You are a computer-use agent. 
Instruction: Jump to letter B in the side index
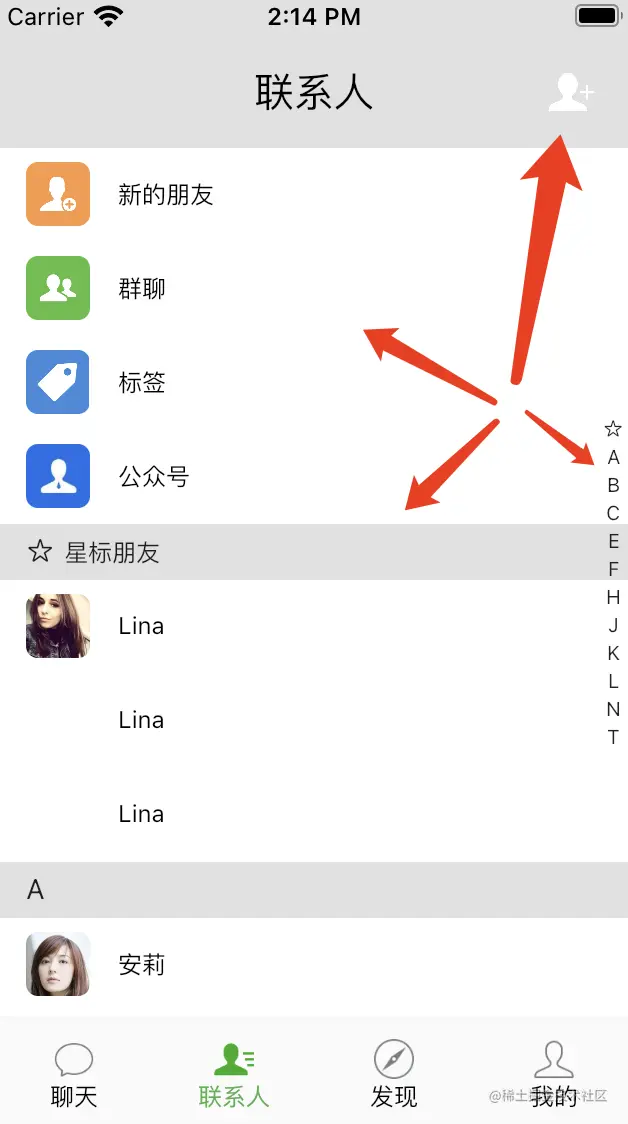[613, 485]
